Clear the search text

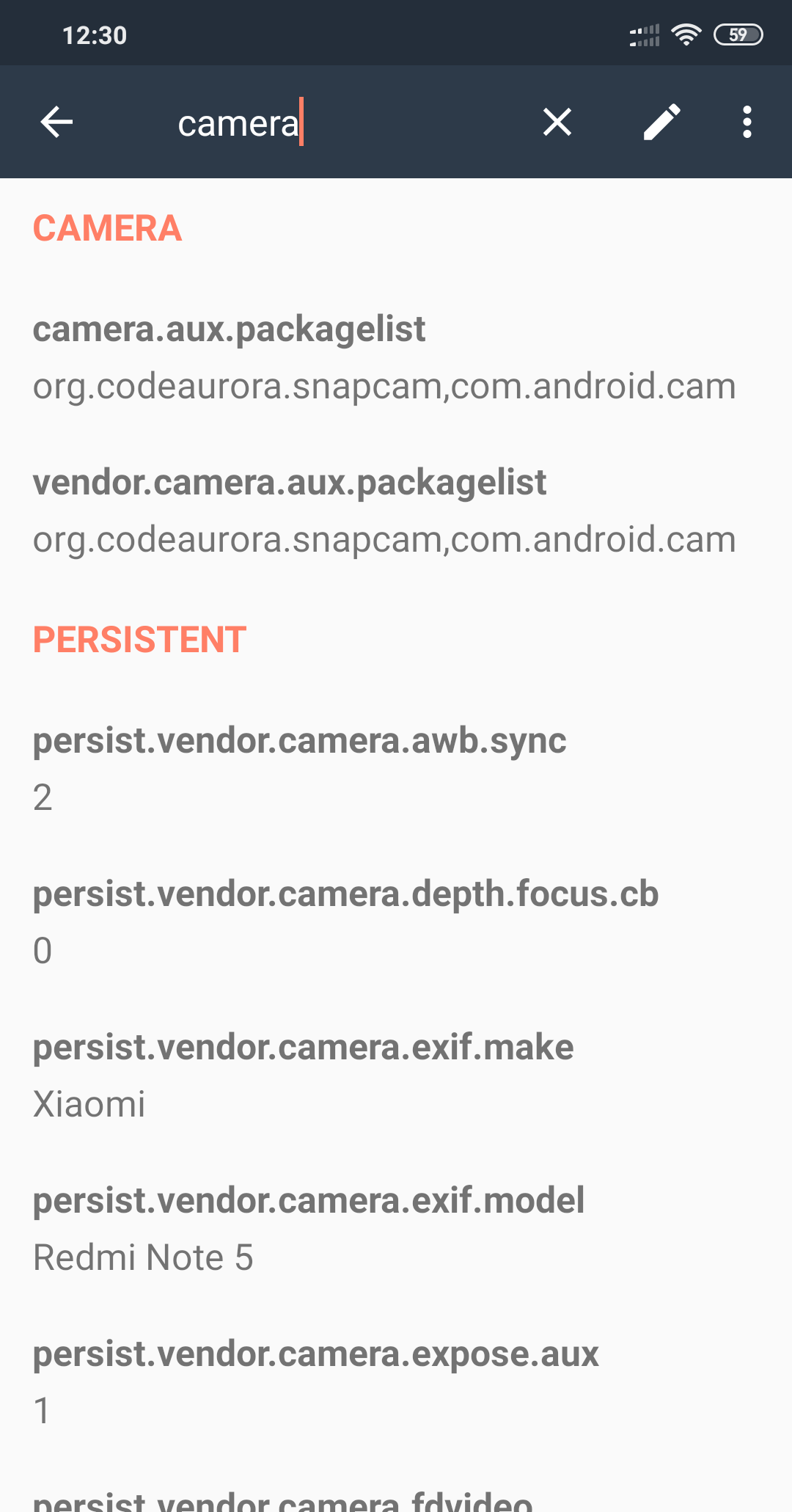coord(557,122)
